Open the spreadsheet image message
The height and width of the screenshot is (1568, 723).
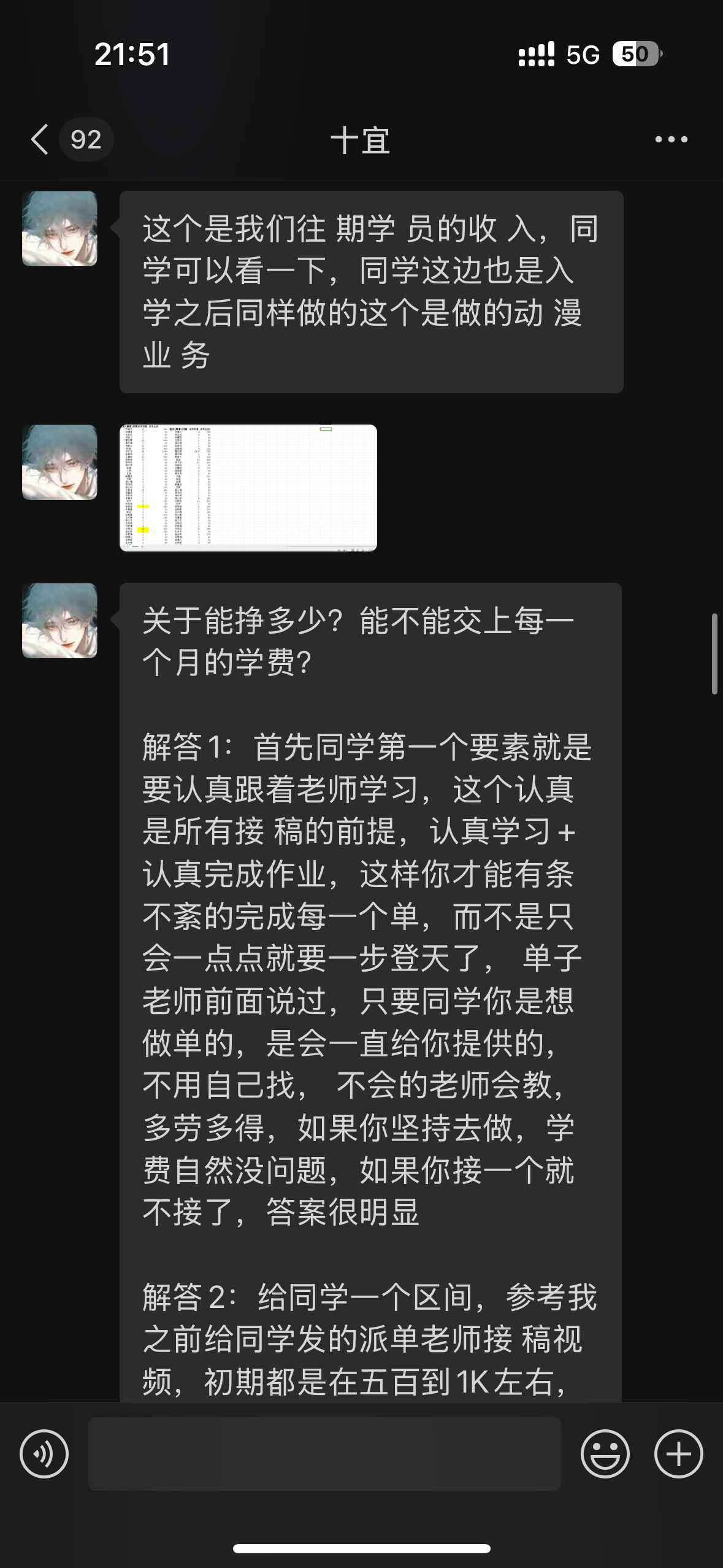(248, 488)
